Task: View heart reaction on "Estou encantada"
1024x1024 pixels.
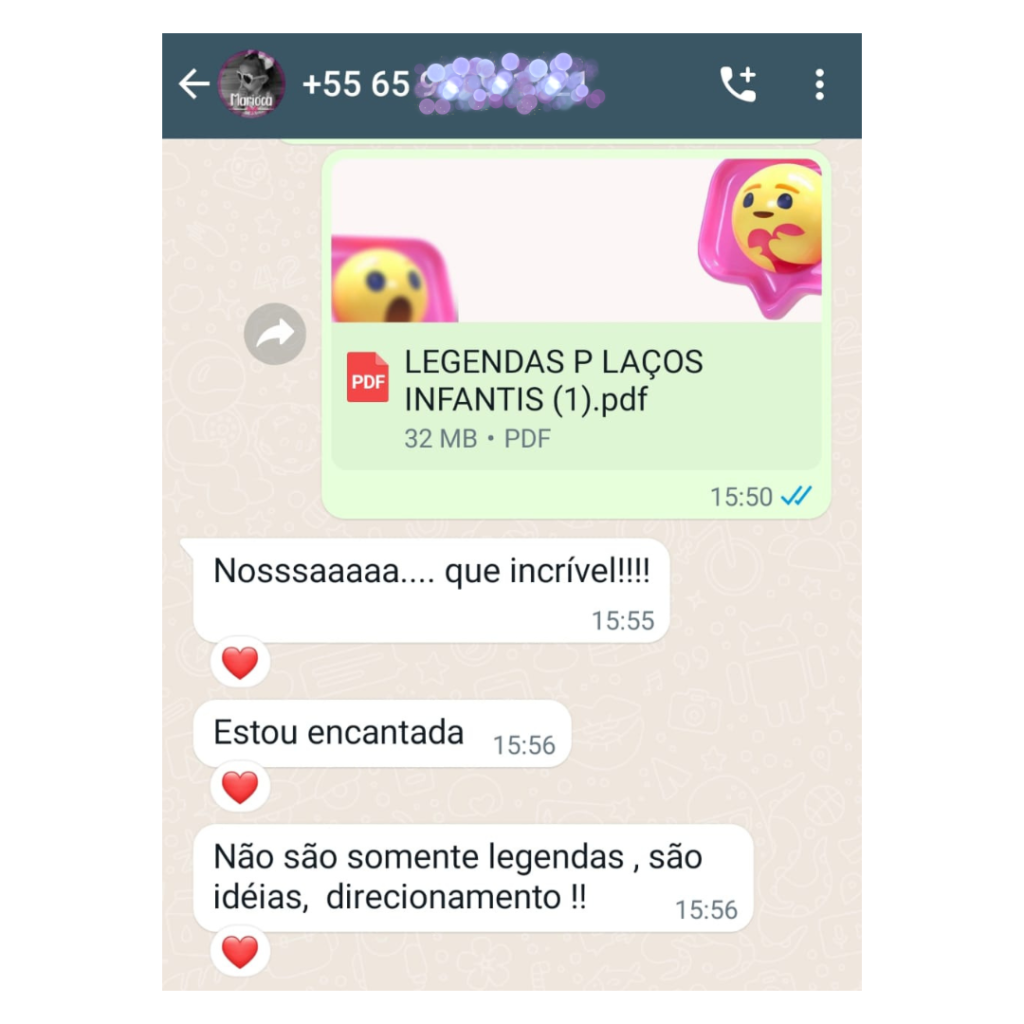Action: pyautogui.click(x=240, y=788)
